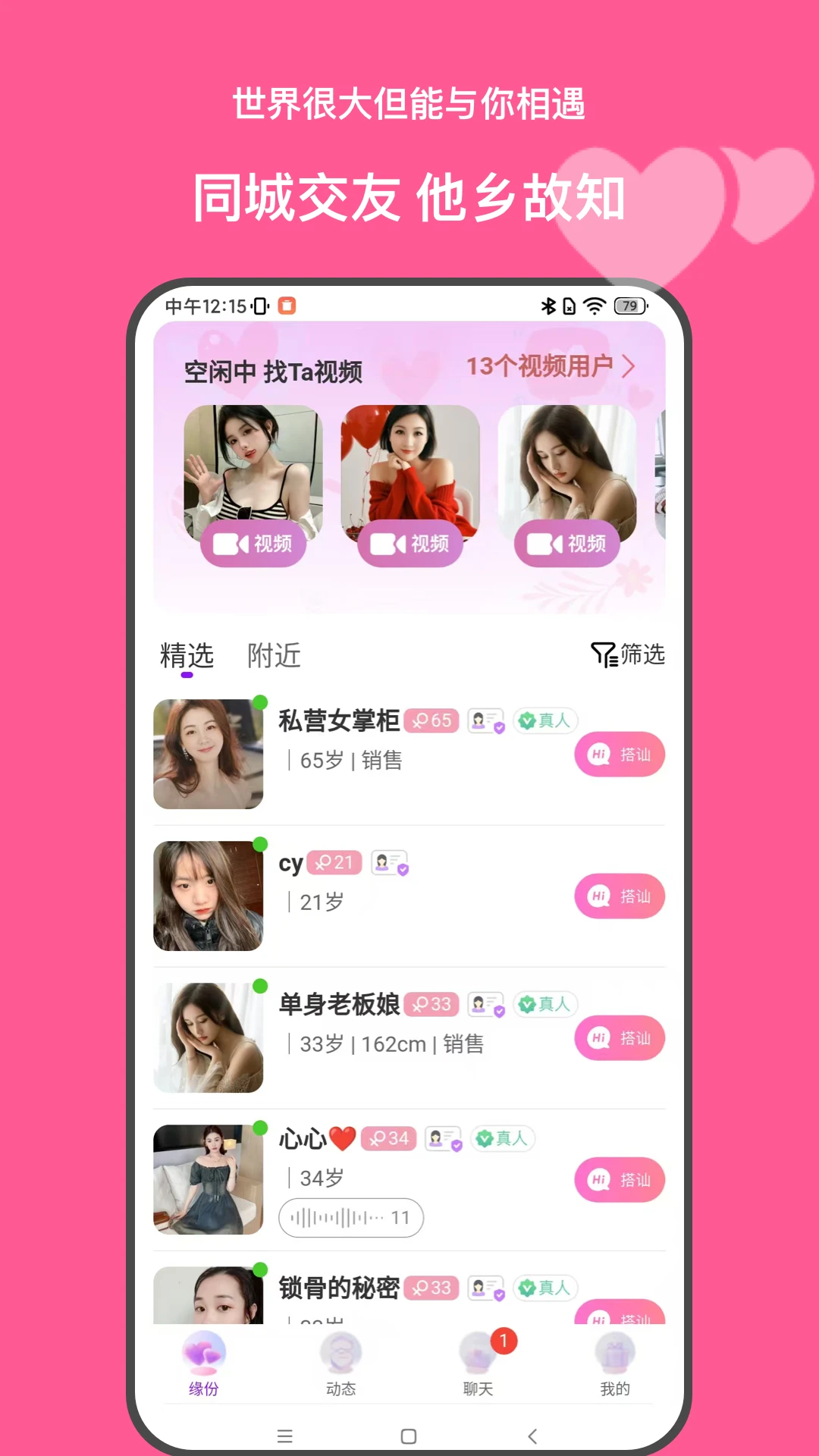Open 私营女掌柜's profile photo thumbnail
Image resolution: width=819 pixels, height=1456 pixels.
point(209,753)
